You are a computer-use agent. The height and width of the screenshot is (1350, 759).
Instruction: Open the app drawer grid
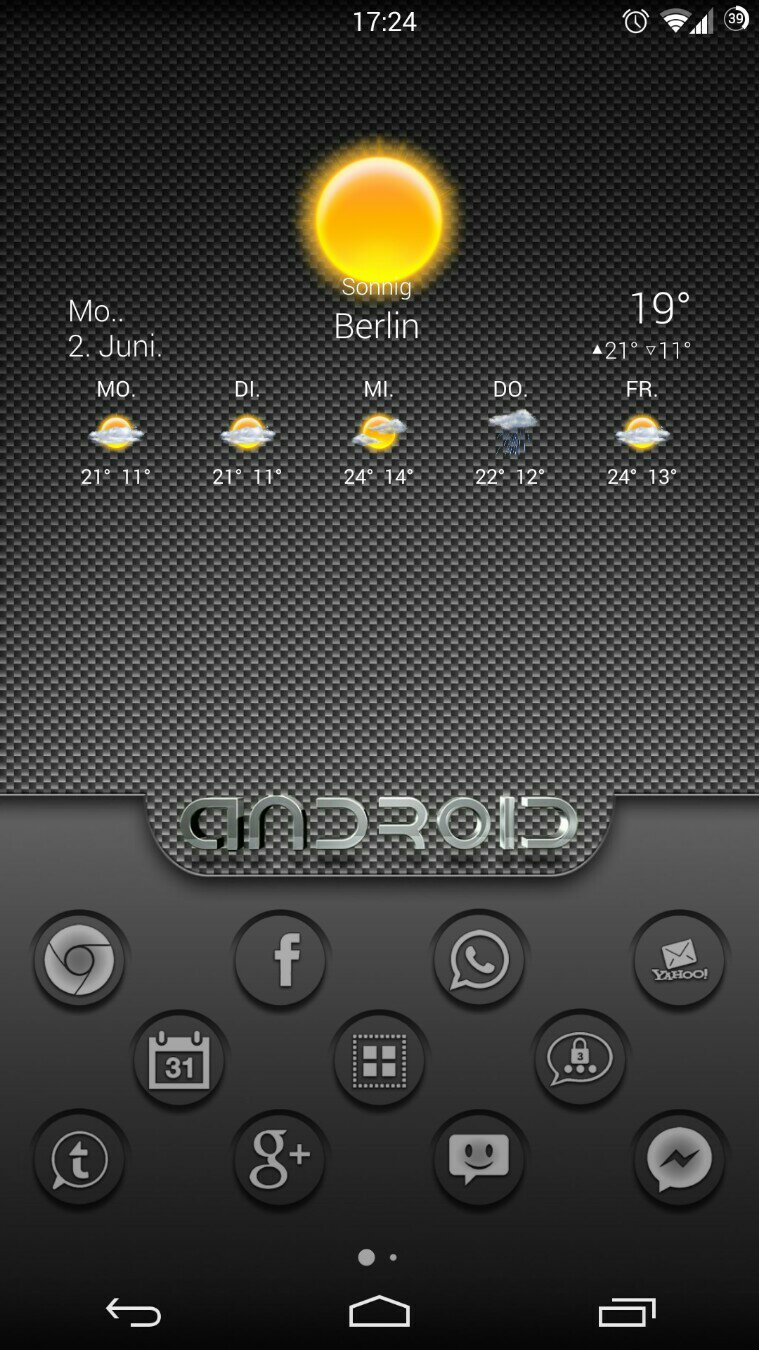(380, 1060)
